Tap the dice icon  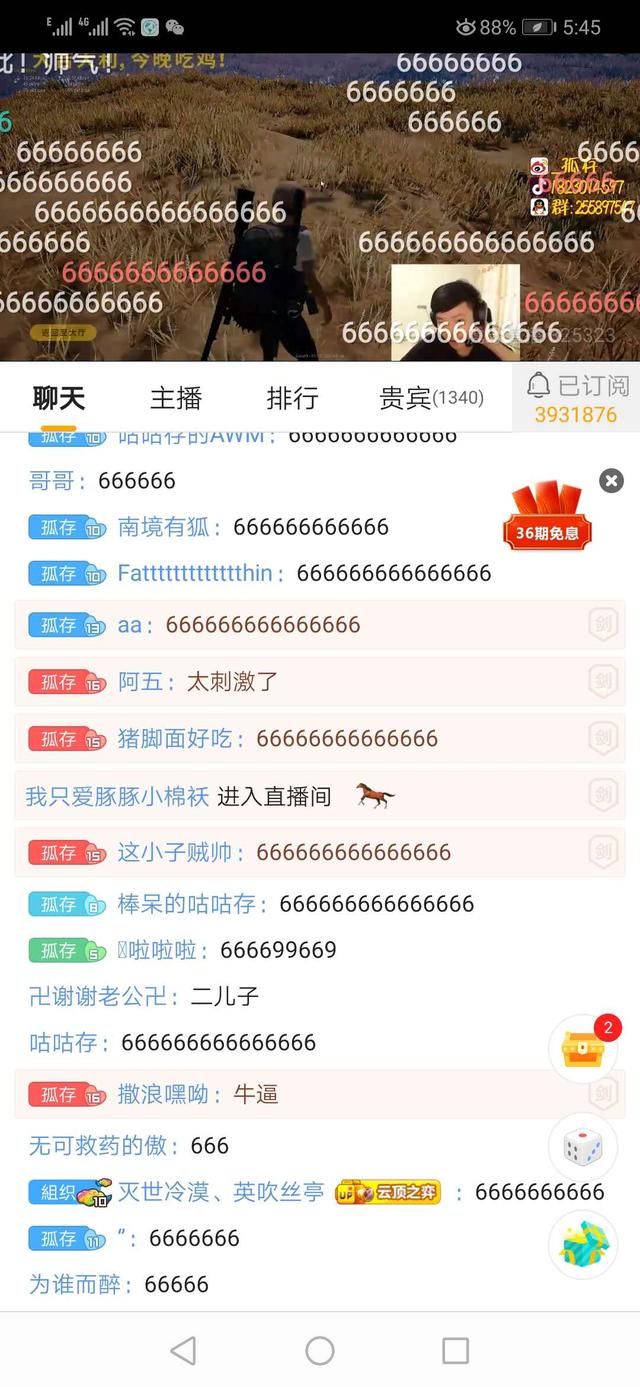click(583, 1147)
